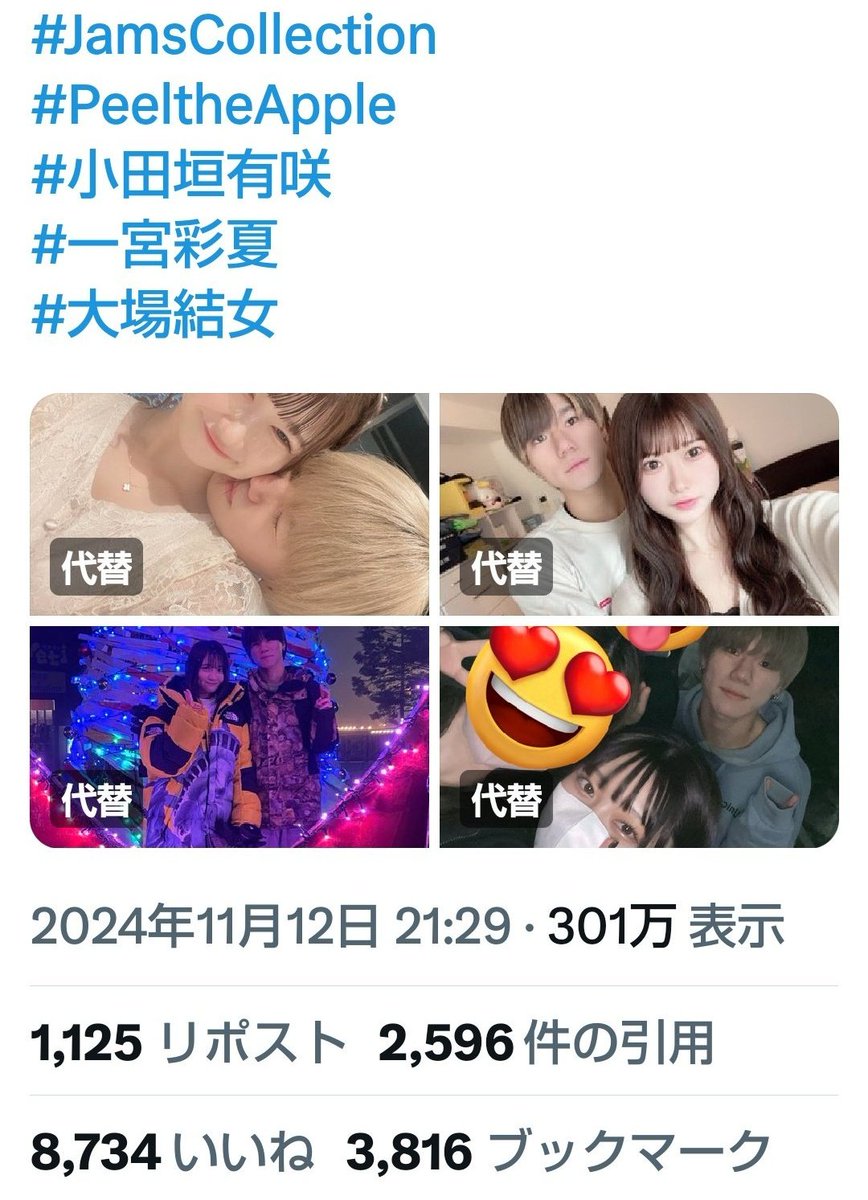This screenshot has width=868, height=1200.
Task: Show 代替 text on the lace dress photo
Action: 96,568
